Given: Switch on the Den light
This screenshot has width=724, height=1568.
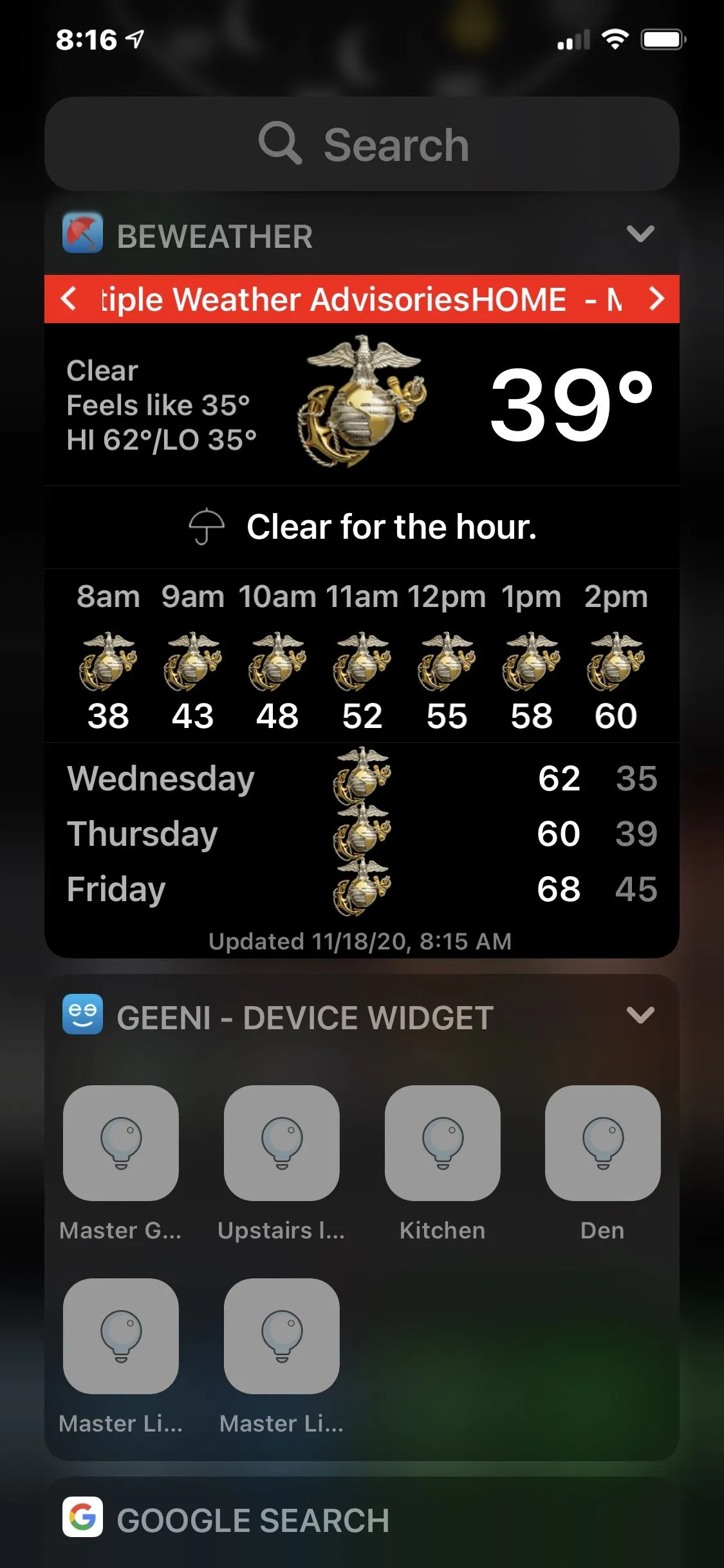Looking at the screenshot, I should pos(602,1143).
